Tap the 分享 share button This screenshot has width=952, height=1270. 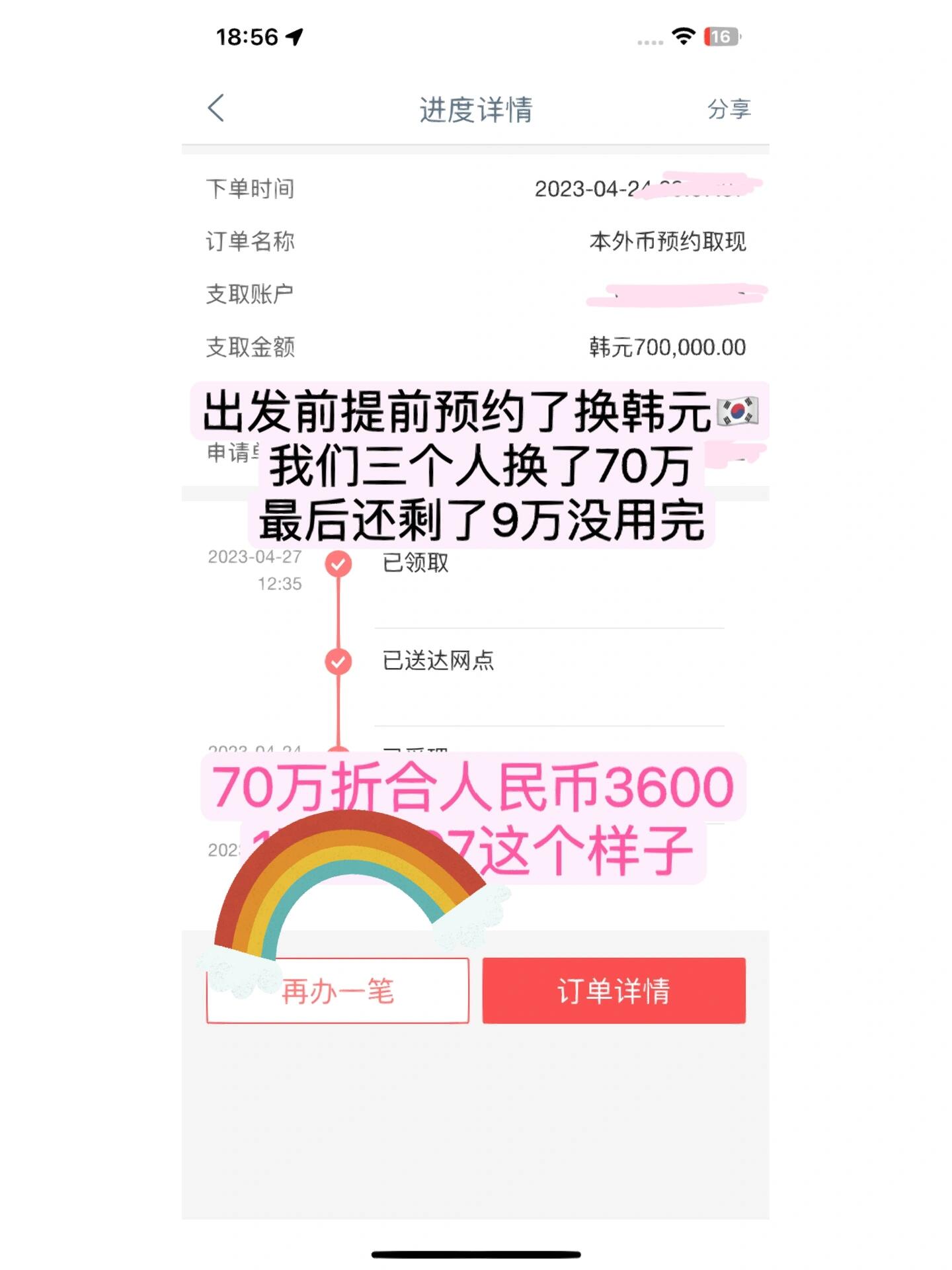729,109
